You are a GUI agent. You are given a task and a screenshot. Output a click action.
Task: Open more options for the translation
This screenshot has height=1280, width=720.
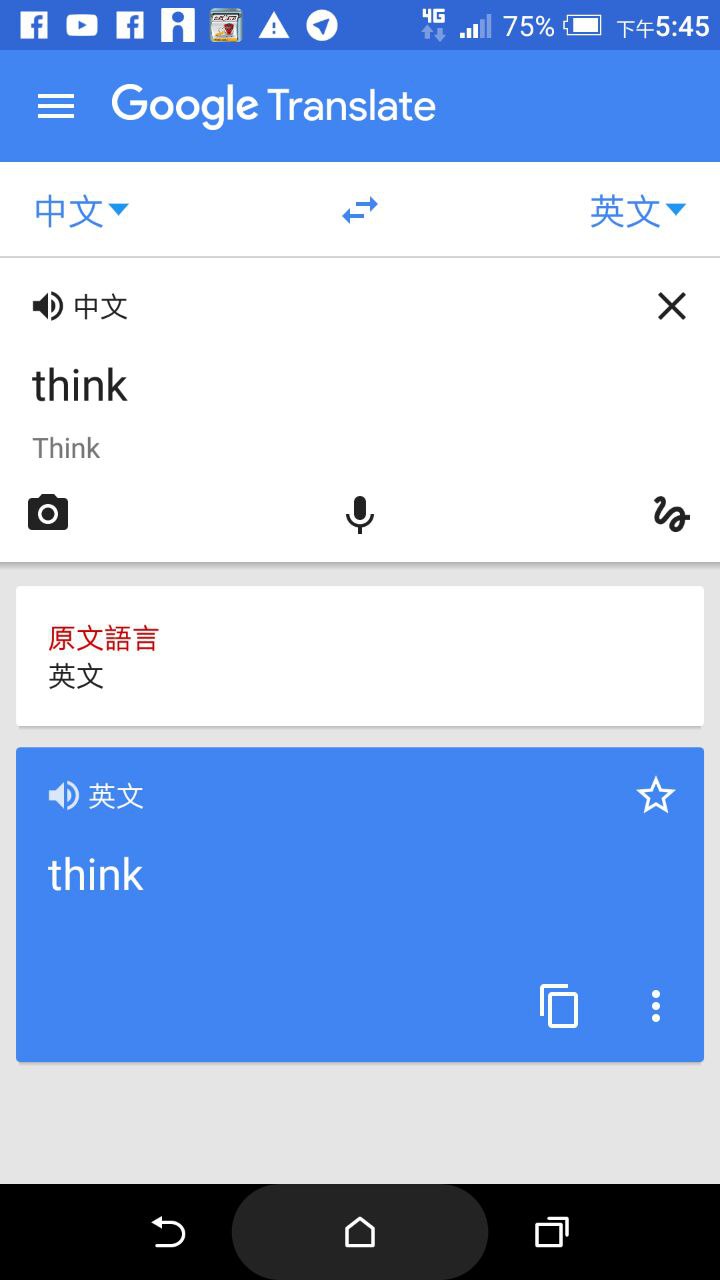coord(656,1006)
